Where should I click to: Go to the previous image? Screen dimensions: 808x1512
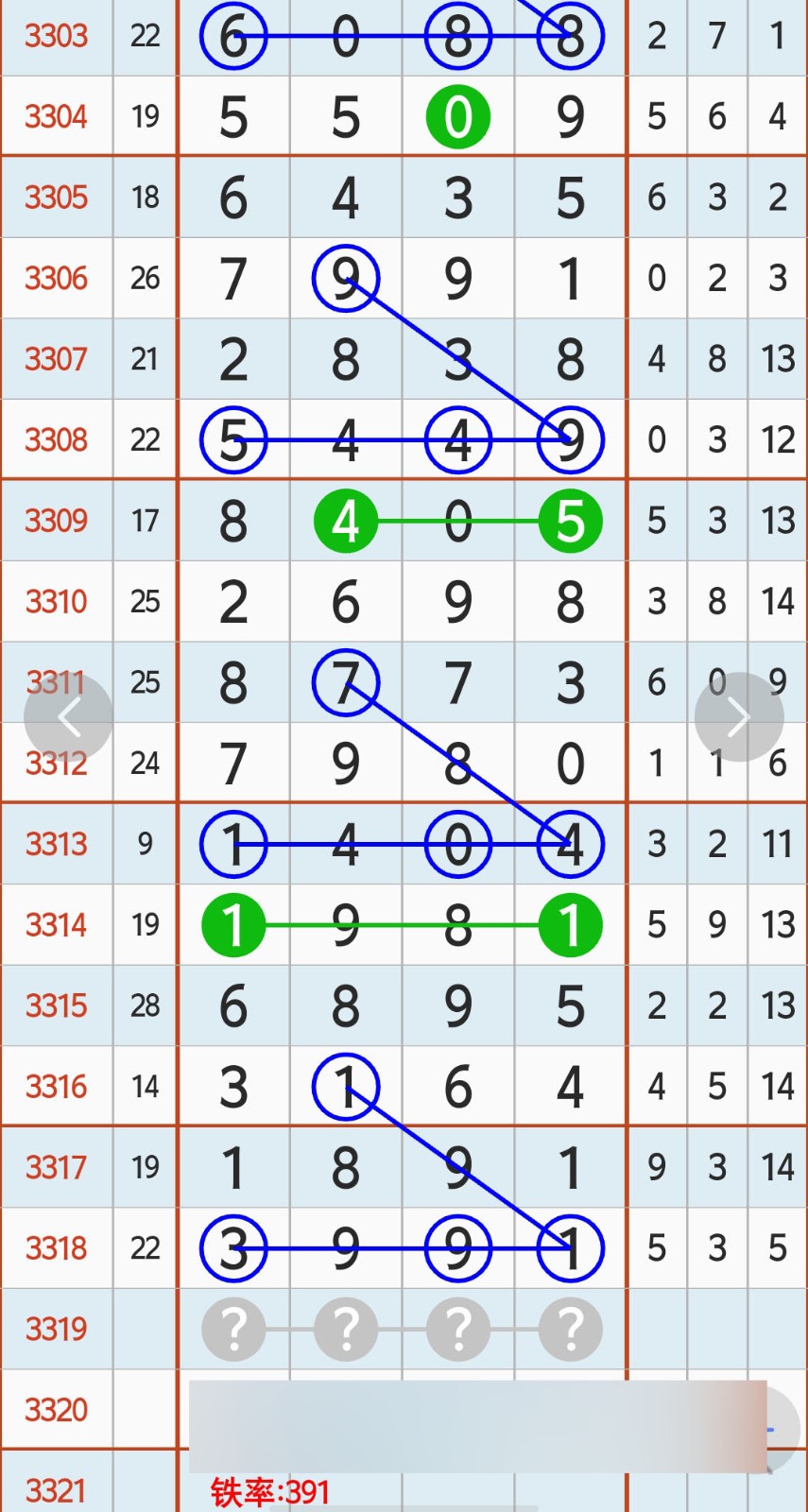[x=69, y=717]
